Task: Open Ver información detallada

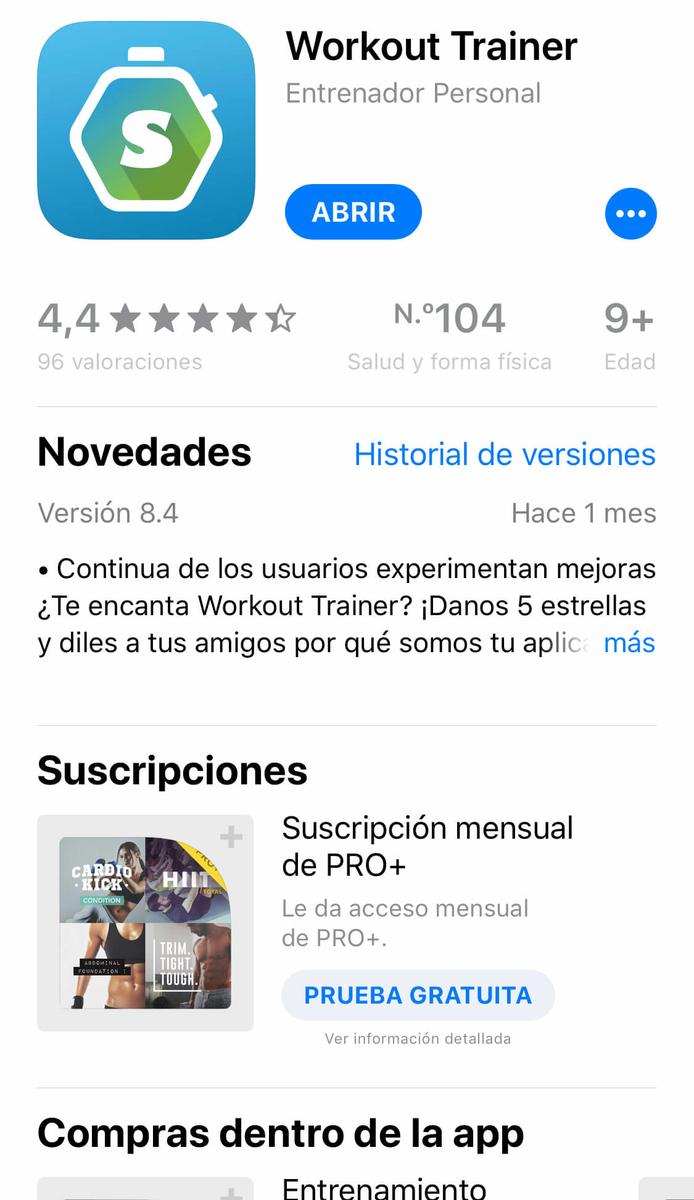Action: pos(418,1038)
